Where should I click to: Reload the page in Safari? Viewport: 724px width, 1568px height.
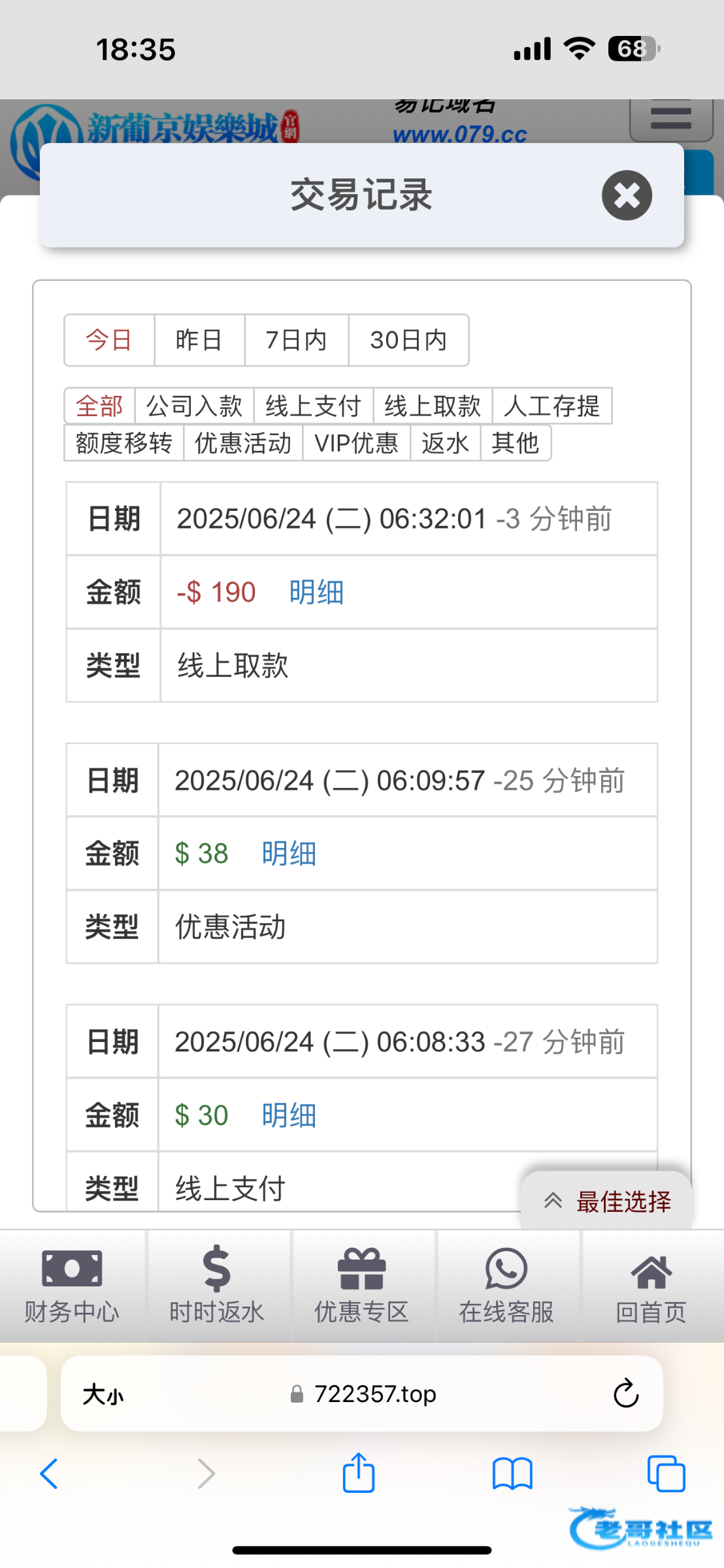625,1394
